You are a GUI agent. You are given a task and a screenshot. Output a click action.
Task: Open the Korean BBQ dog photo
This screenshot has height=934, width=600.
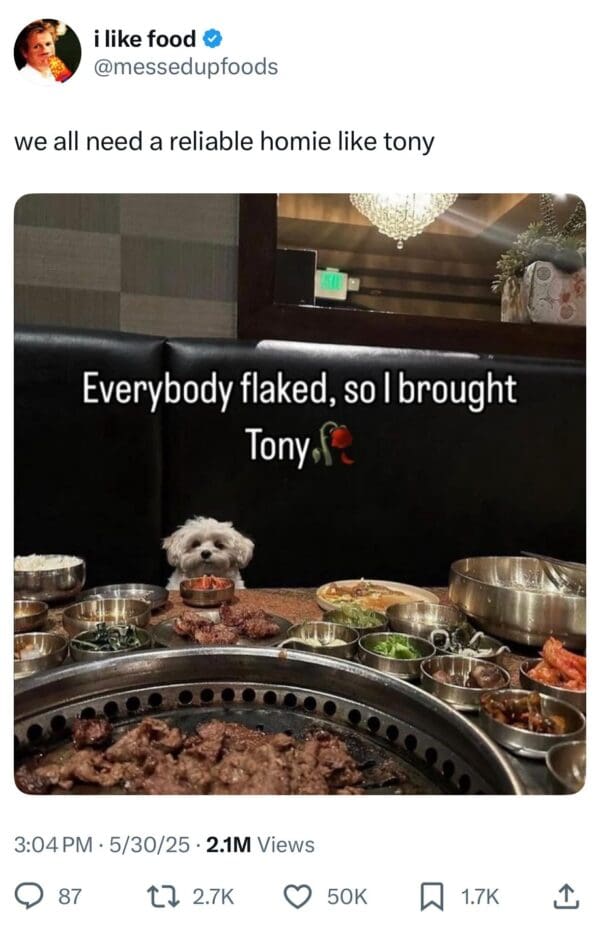299,493
